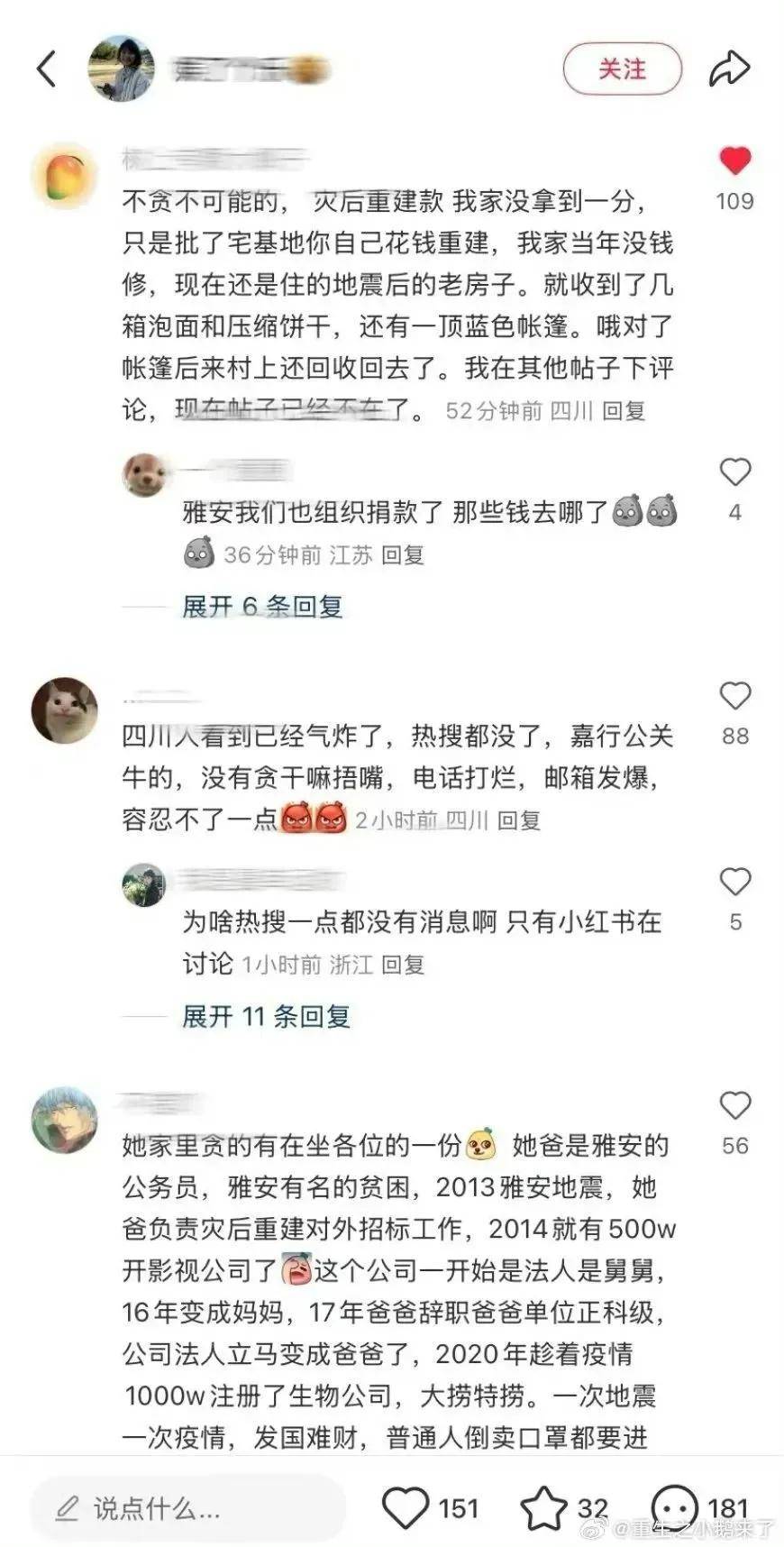Open the 181 comments bubble icon
784x1547 pixels.
[x=674, y=1508]
